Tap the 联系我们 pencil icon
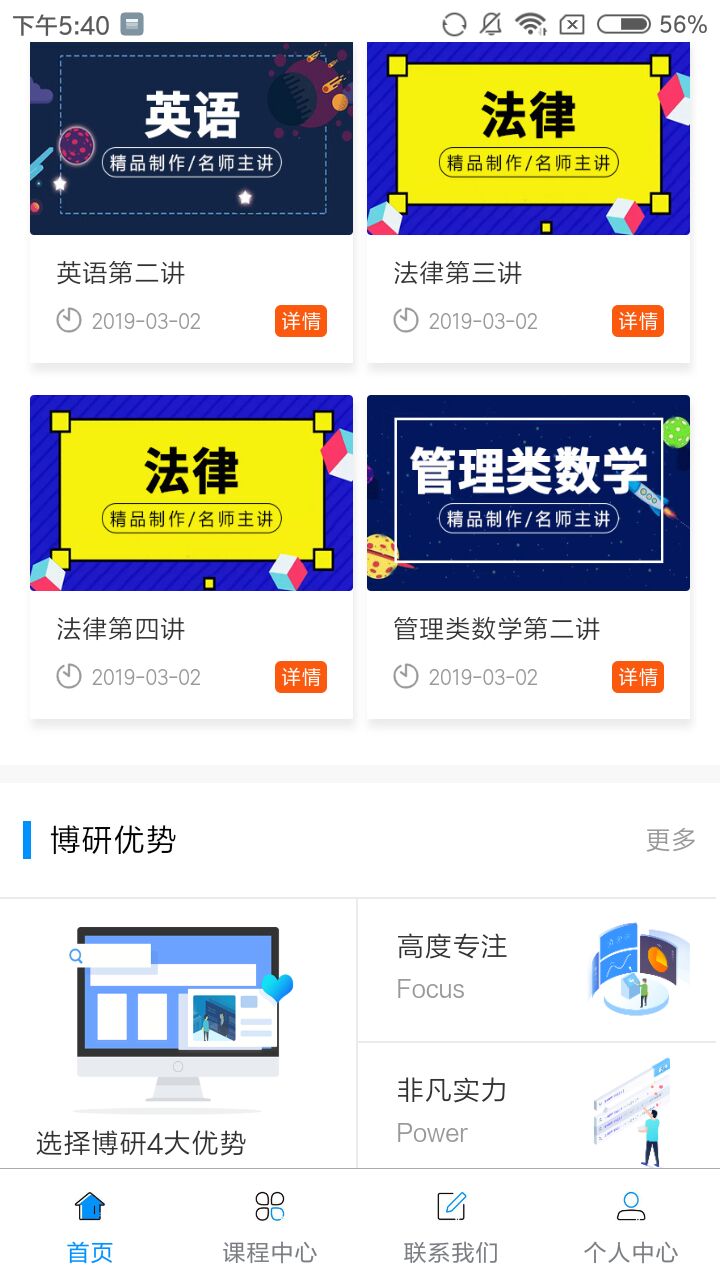 [450, 1207]
